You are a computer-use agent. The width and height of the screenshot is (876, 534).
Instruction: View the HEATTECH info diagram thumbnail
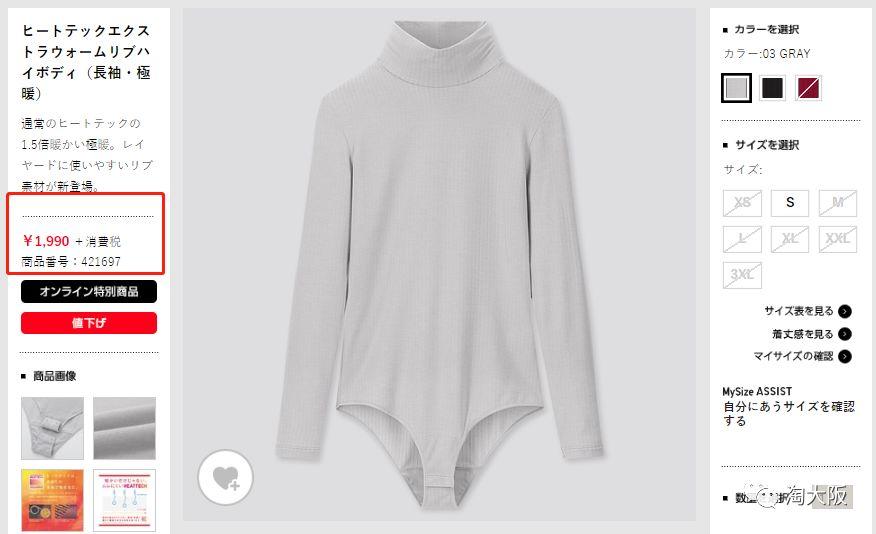[x=125, y=500]
